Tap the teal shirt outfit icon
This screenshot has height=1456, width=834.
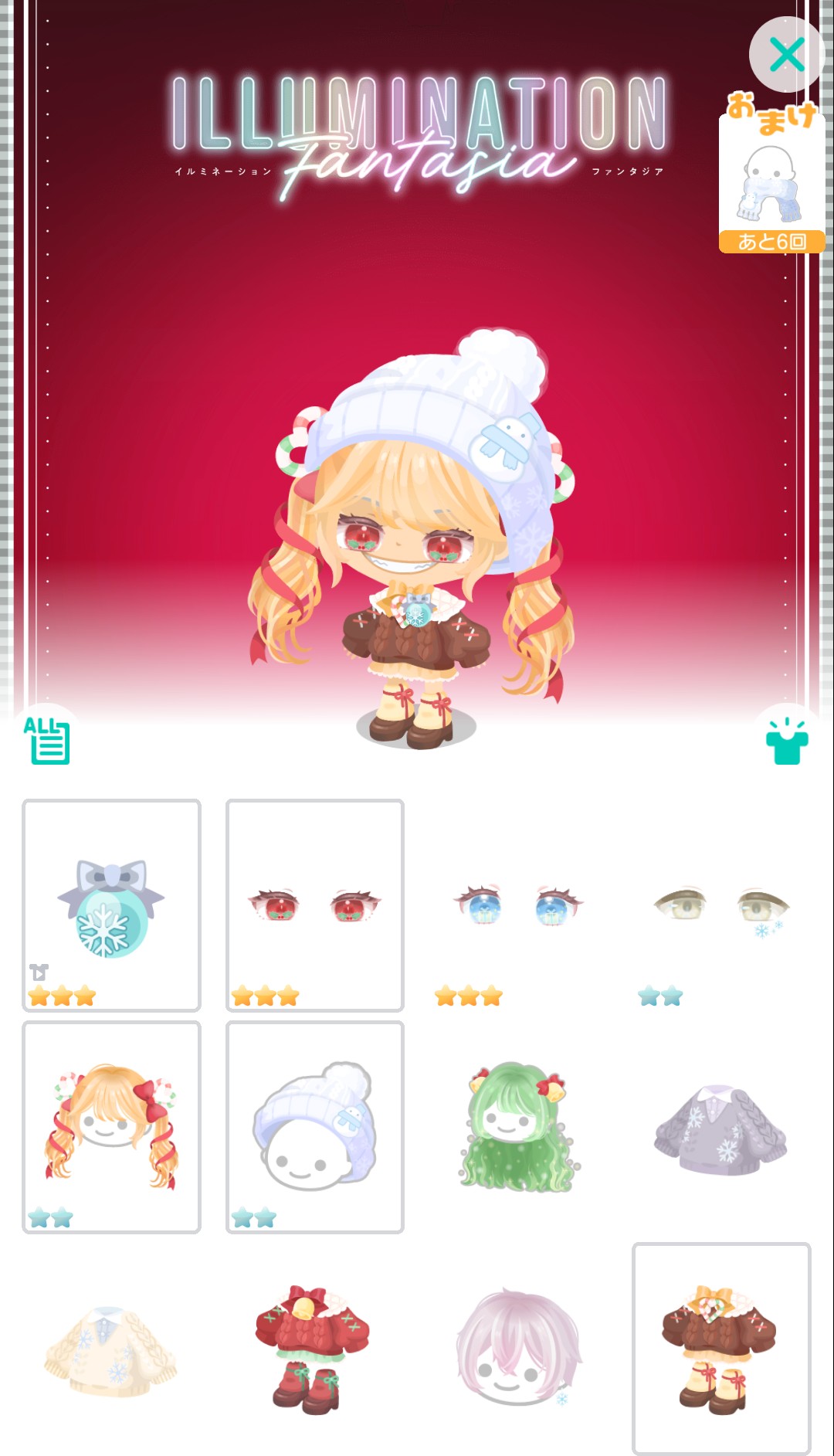787,742
